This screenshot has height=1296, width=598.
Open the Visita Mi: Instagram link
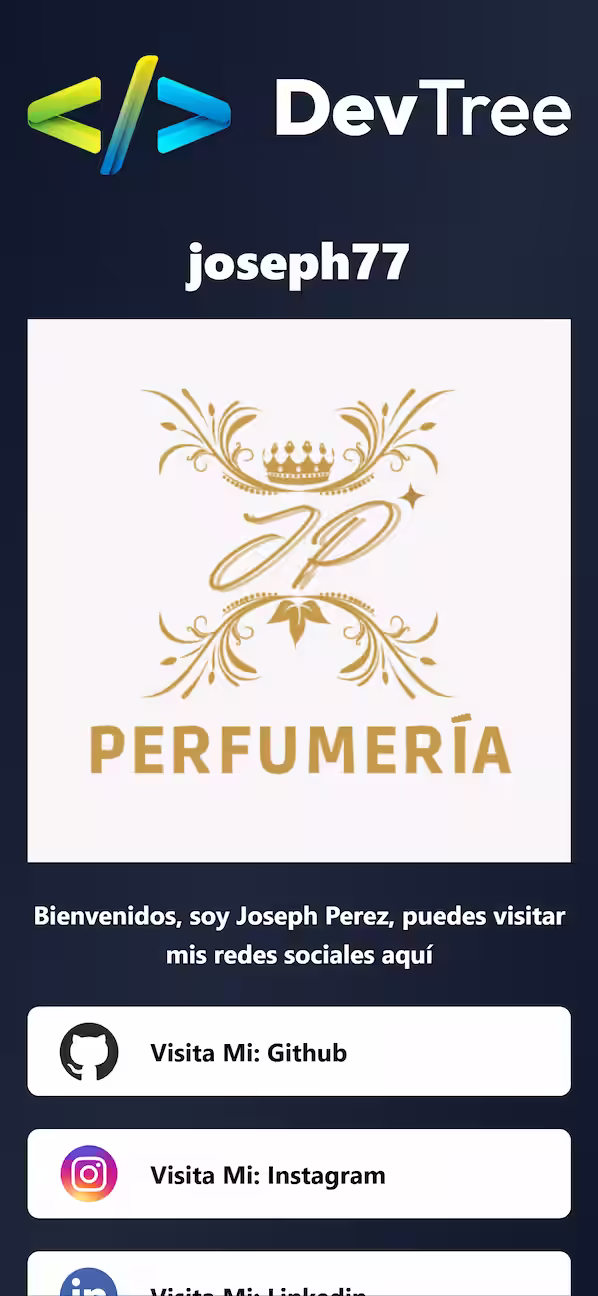(x=299, y=1174)
